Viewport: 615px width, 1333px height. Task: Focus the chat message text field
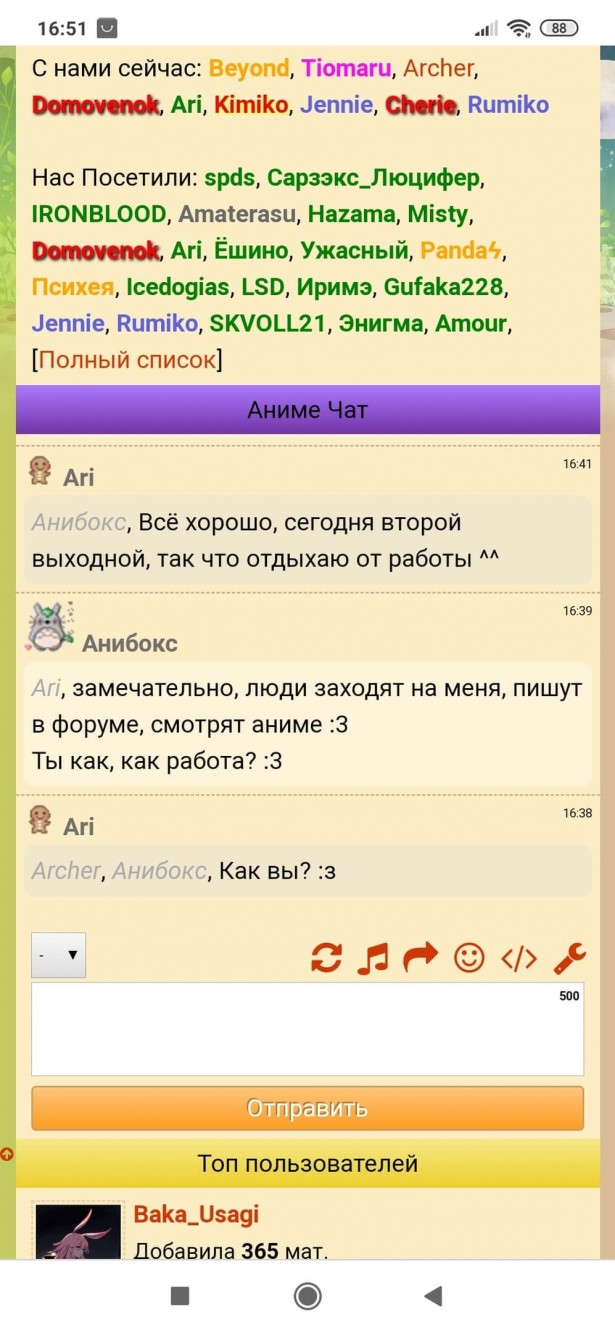point(307,1029)
